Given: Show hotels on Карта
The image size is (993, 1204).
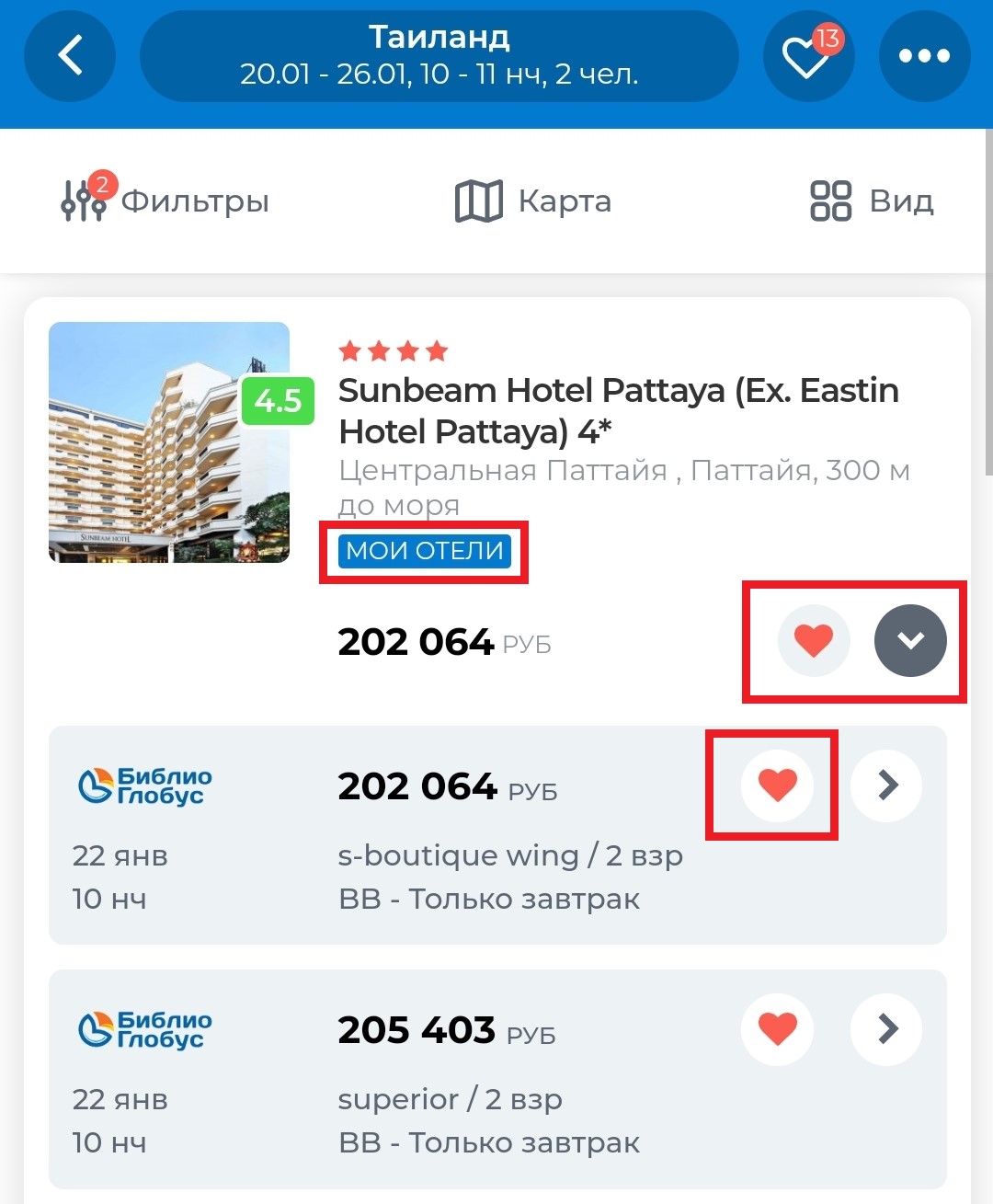Looking at the screenshot, I should 533,201.
